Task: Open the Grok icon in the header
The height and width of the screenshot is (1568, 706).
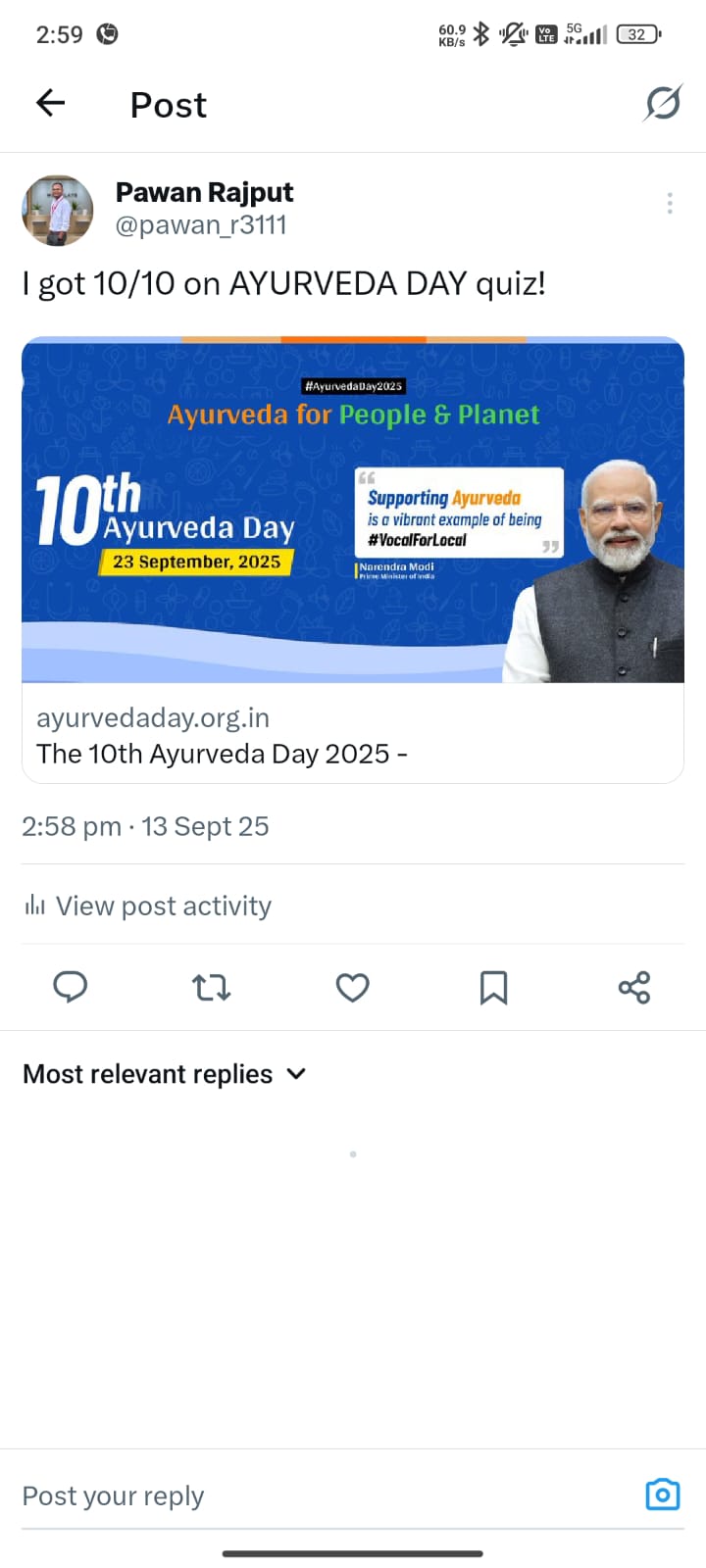Action: (x=663, y=103)
